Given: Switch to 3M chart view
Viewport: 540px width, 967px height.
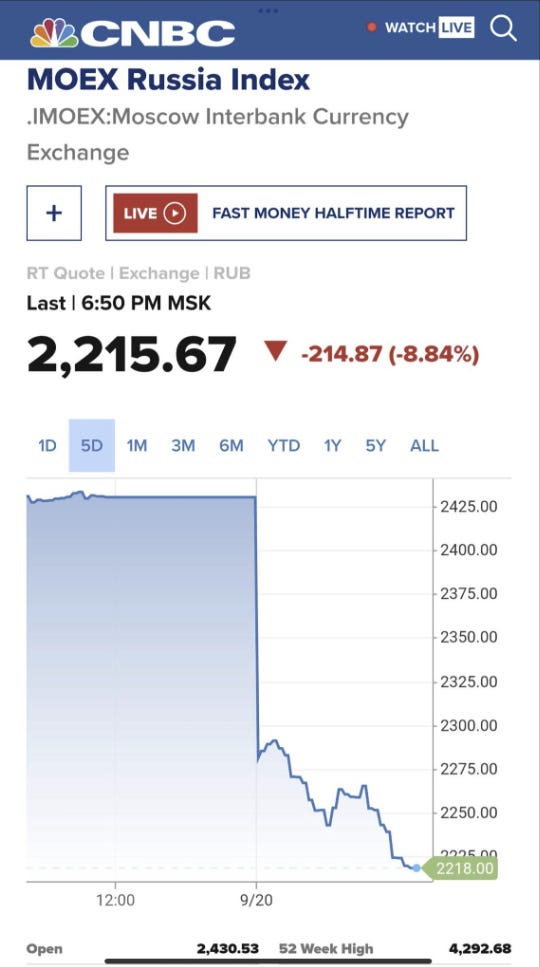Looking at the screenshot, I should click(x=183, y=445).
